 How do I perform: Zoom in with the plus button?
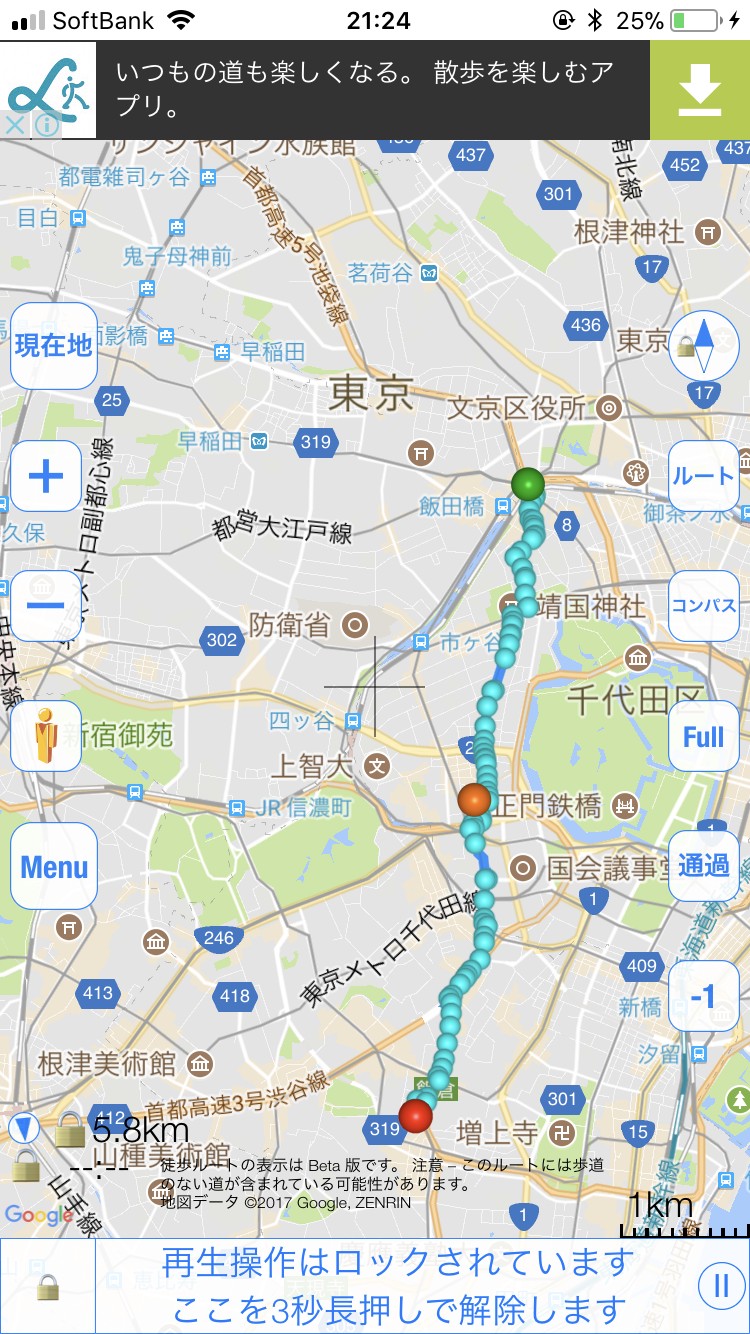coord(46,476)
